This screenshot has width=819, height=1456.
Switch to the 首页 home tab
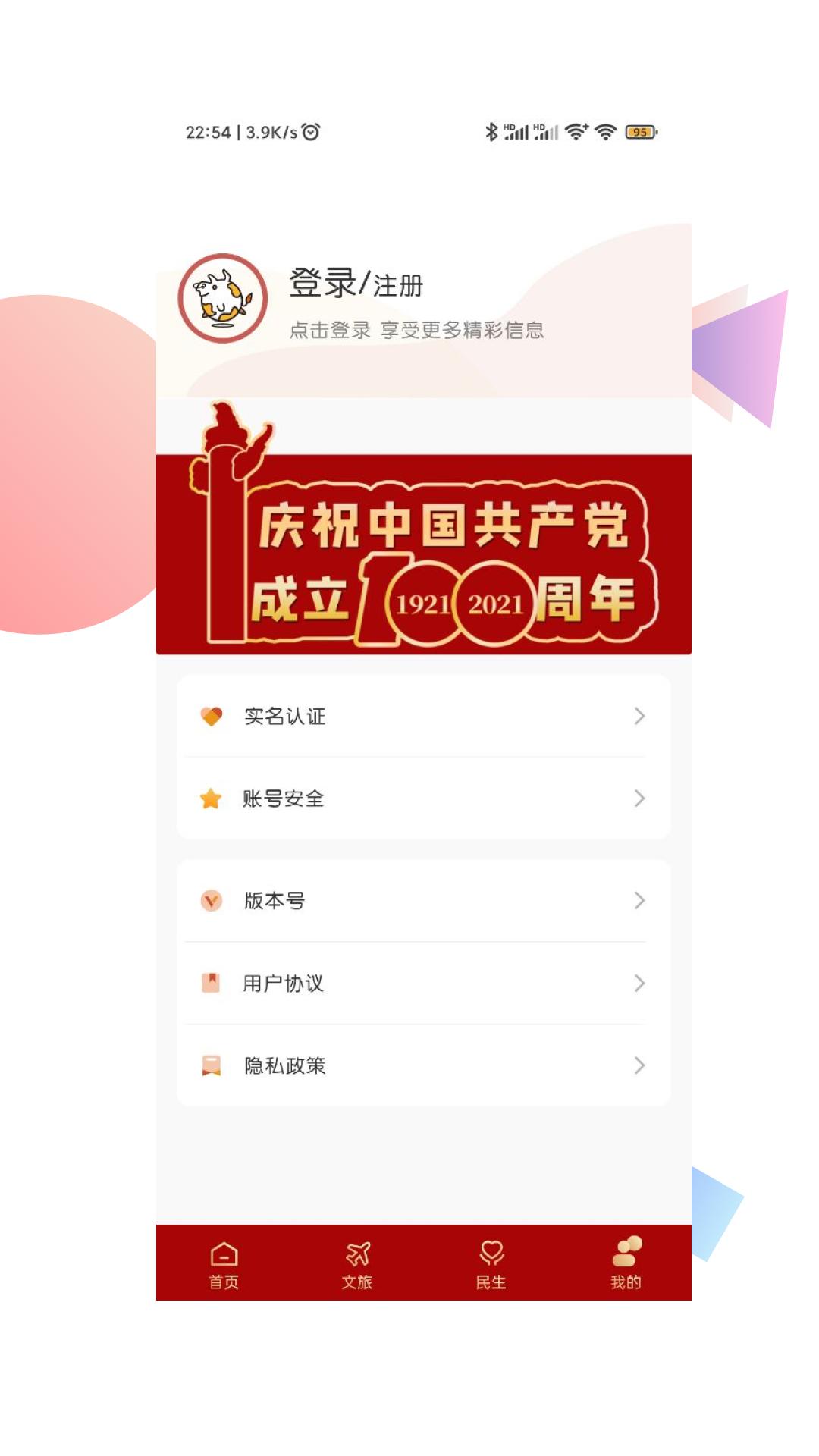[224, 1265]
